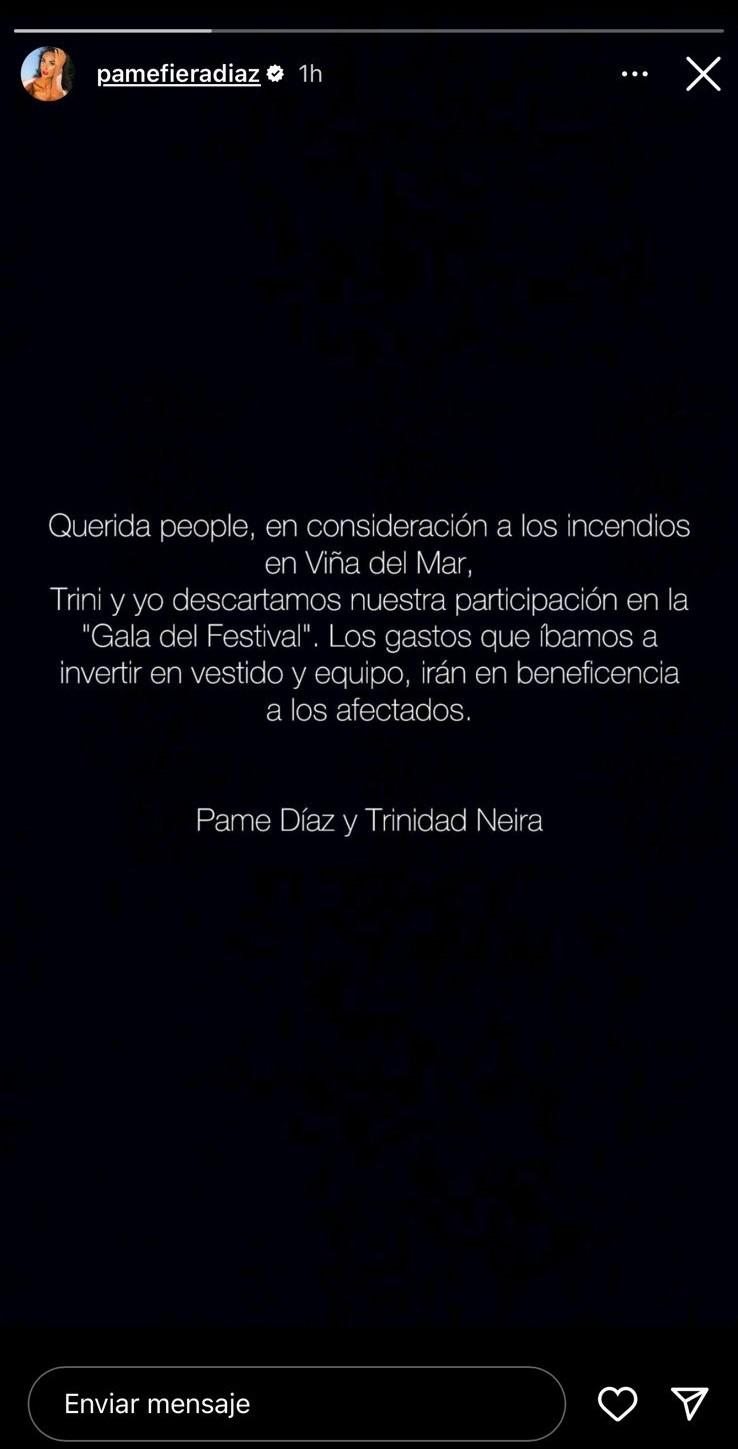Click the three-dot ellipsis menu

[x=634, y=73]
